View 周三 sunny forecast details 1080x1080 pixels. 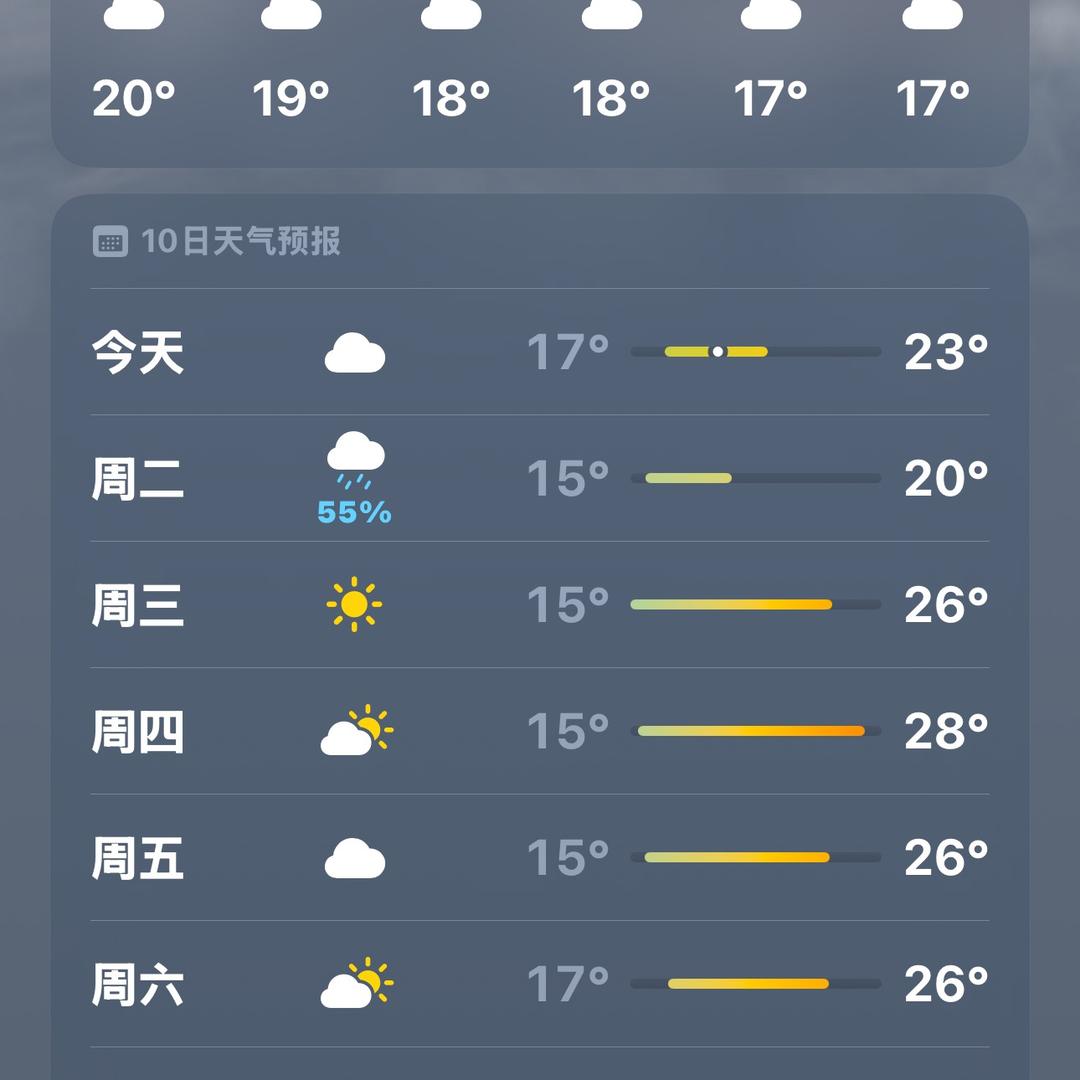pyautogui.click(x=540, y=604)
